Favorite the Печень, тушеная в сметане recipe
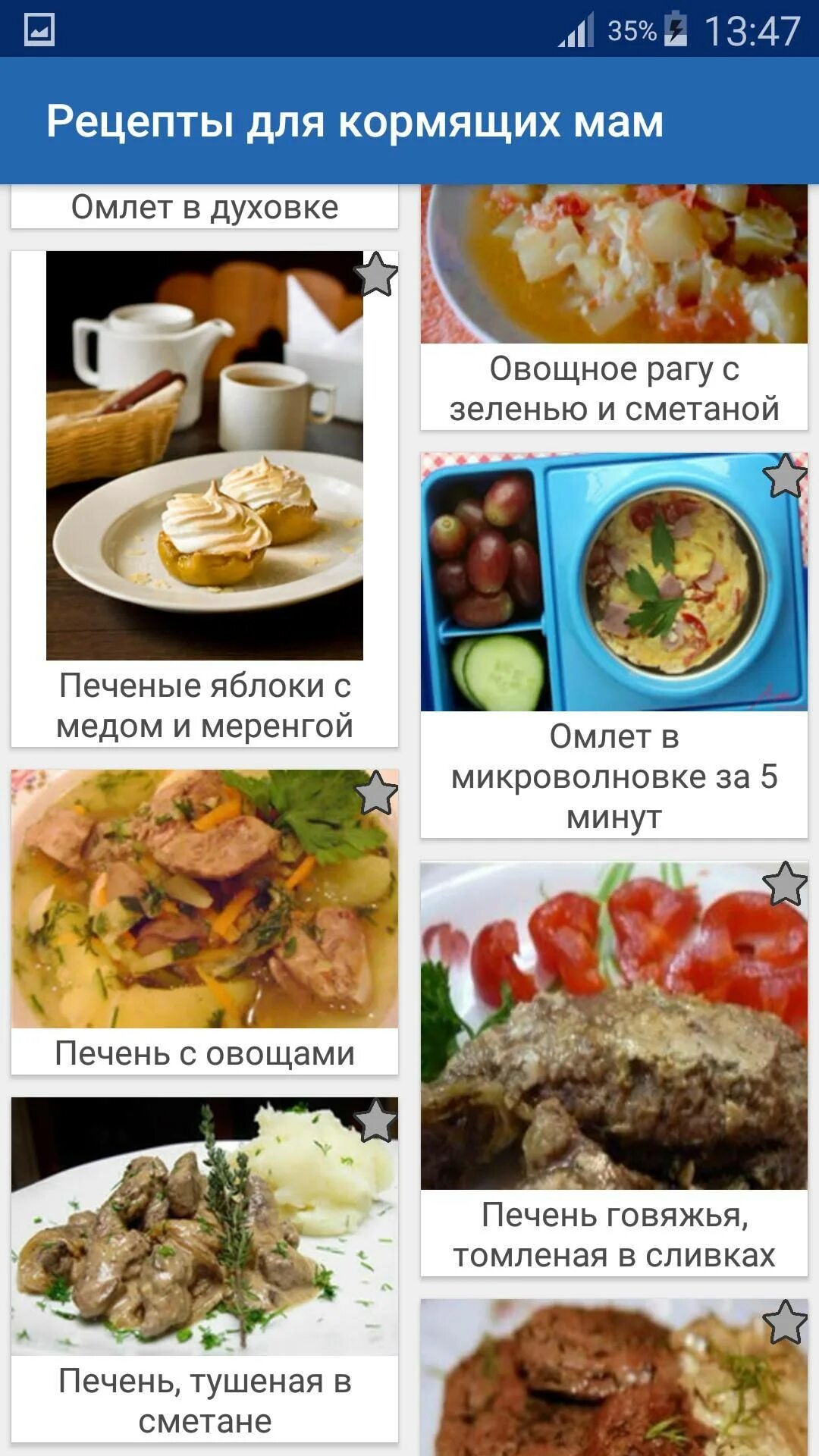This screenshot has height=1456, width=819. 375,1120
